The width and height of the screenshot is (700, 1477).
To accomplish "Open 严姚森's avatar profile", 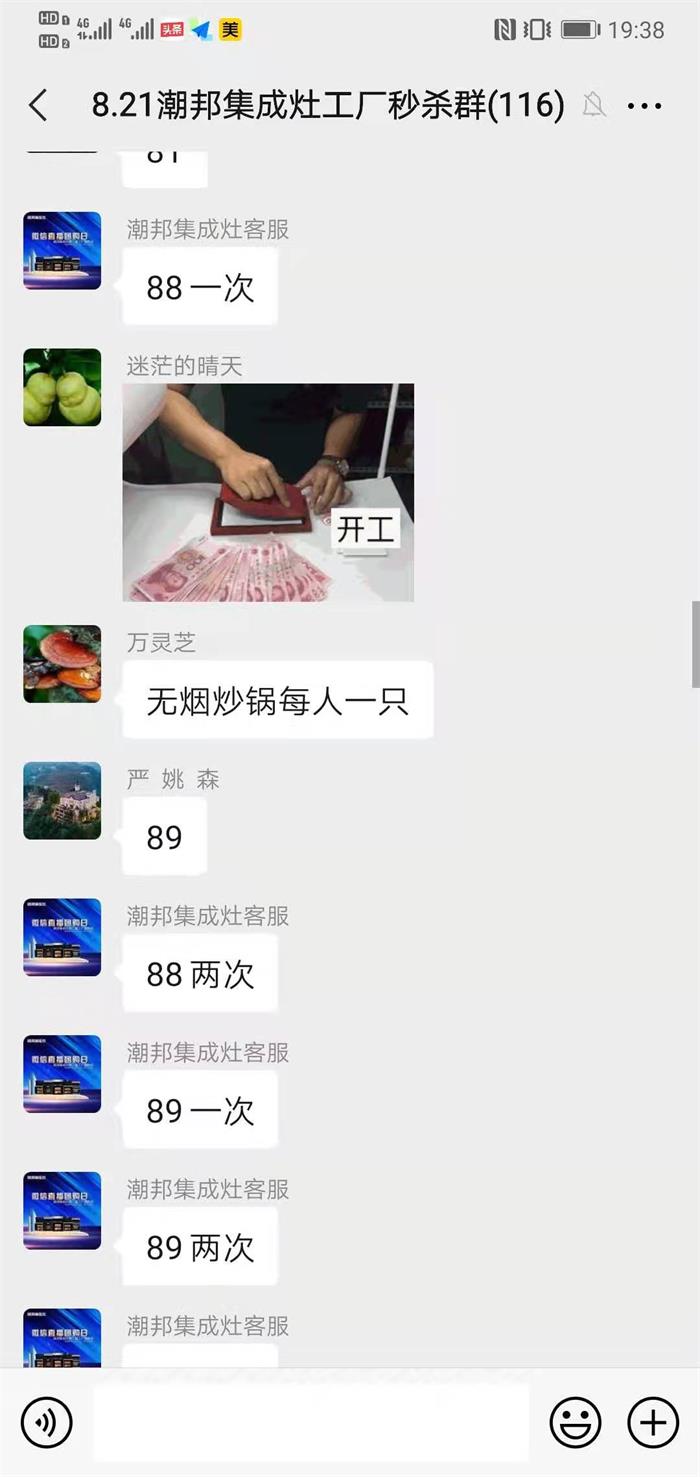I will (x=62, y=801).
